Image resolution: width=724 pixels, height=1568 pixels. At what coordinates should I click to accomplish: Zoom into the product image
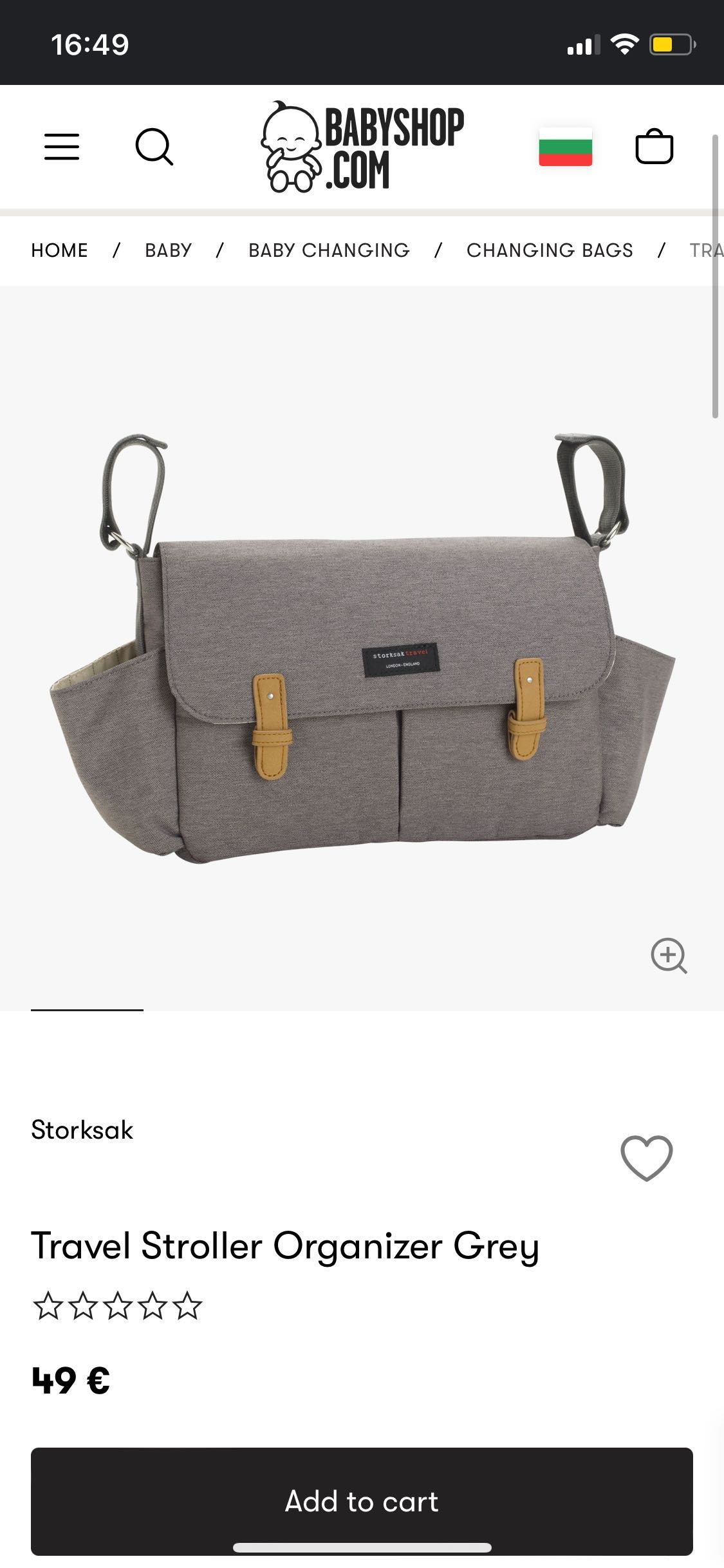(669, 955)
